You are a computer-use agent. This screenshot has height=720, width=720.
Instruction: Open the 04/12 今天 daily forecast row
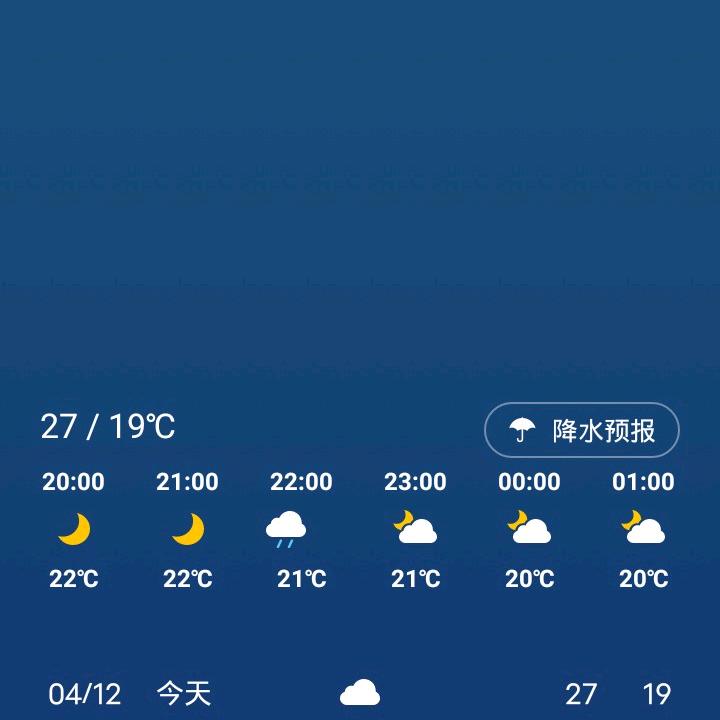(x=360, y=693)
